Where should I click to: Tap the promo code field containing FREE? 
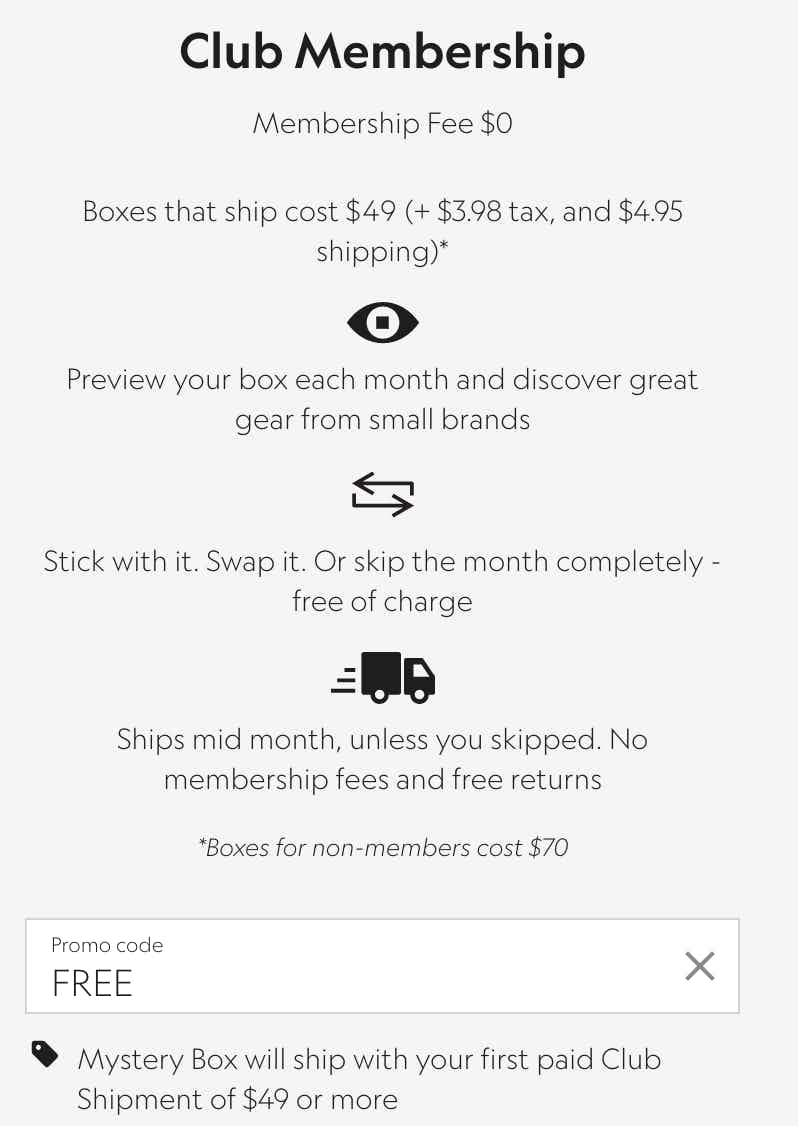[350, 967]
